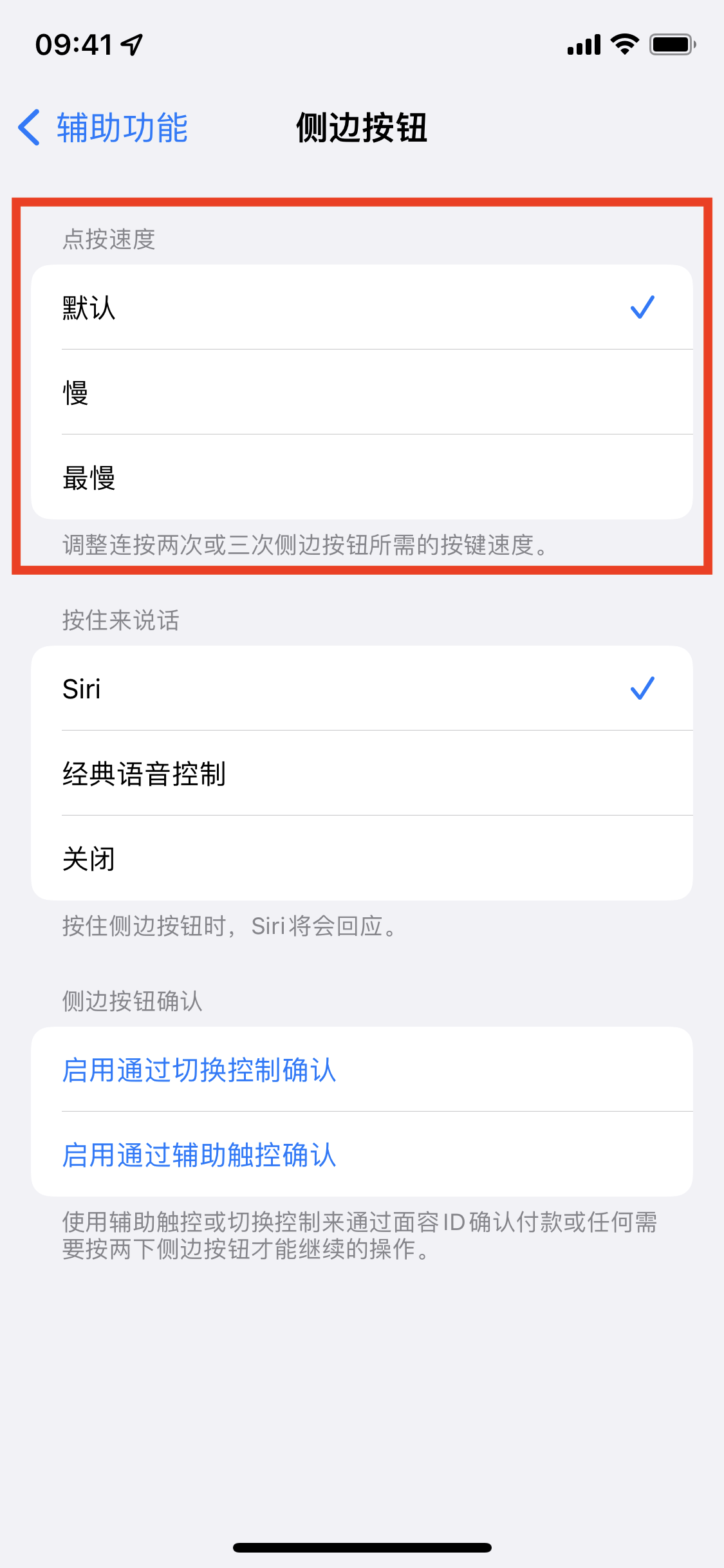Select 关闭 under 按住来说话
Screen dimensions: 724x1568
click(x=360, y=859)
